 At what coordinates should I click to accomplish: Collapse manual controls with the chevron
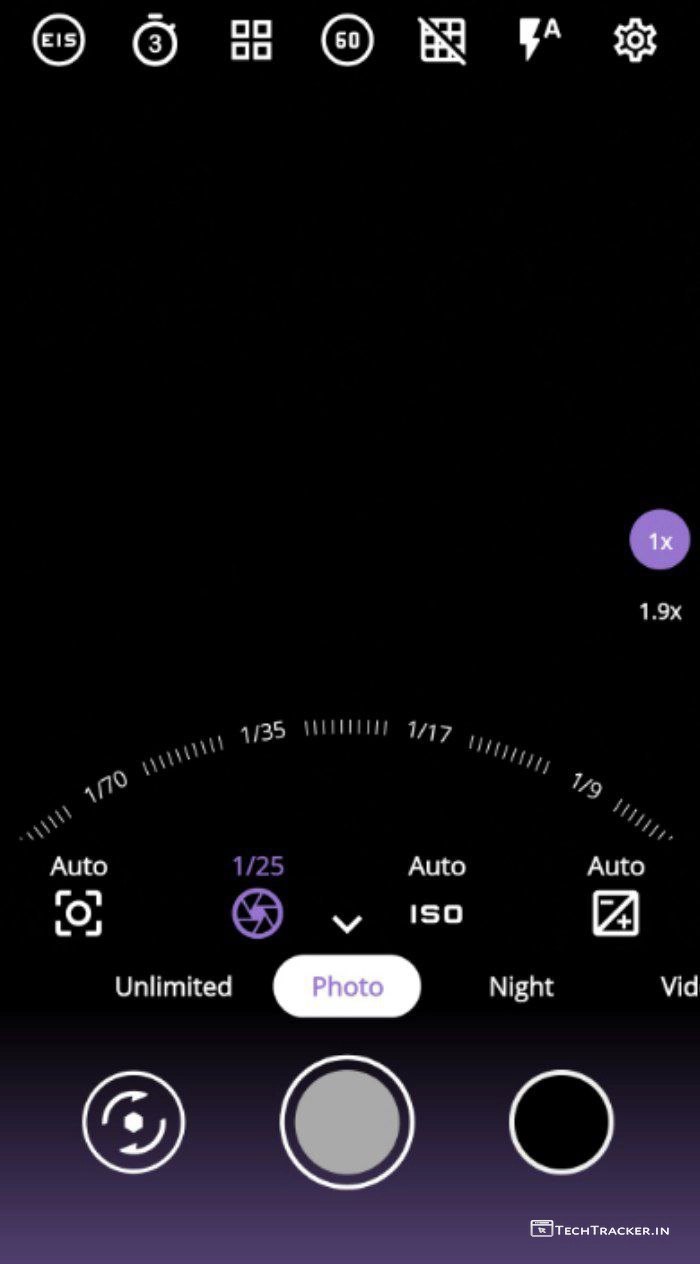point(347,924)
